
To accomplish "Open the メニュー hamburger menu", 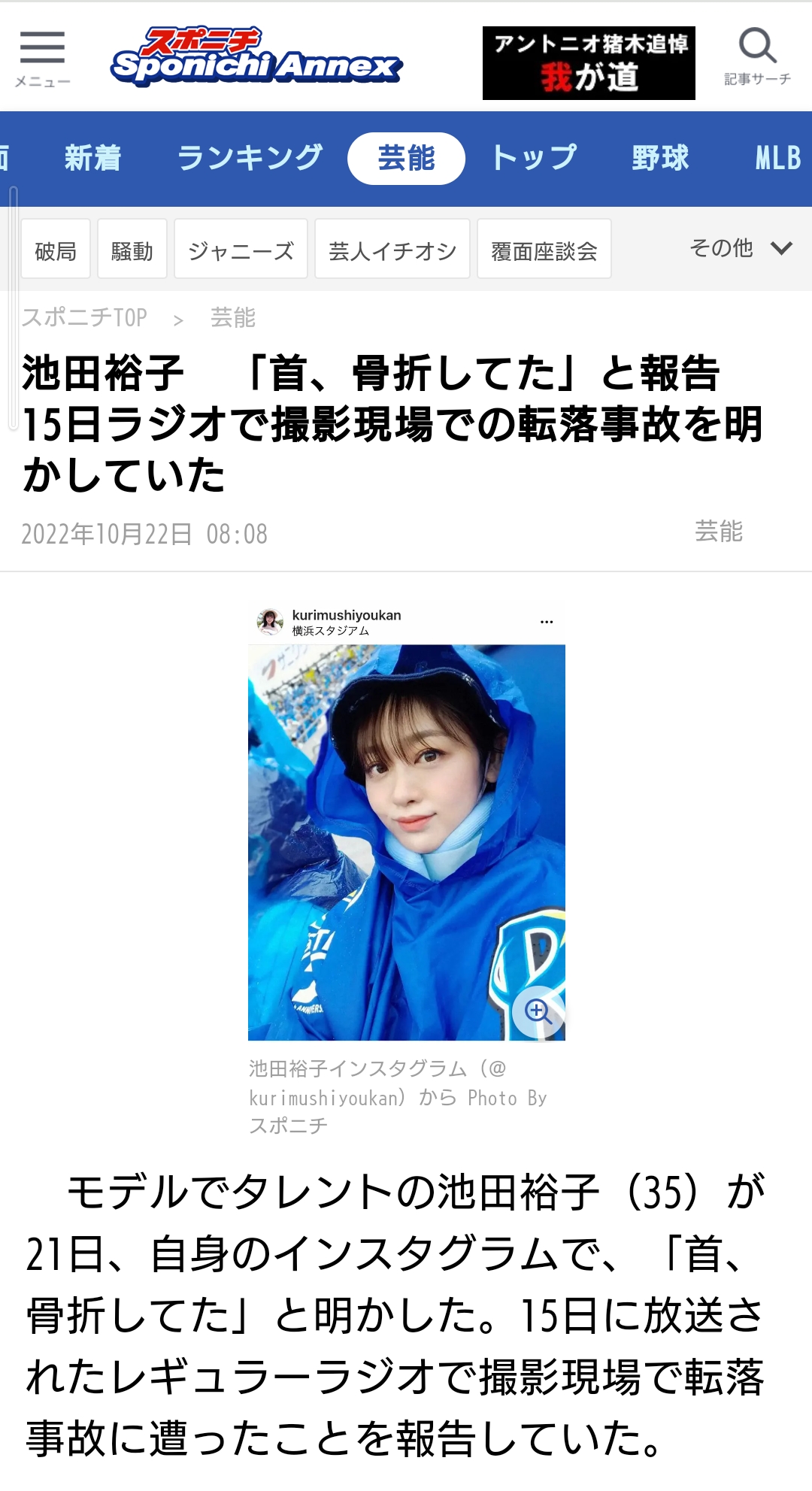I will click(42, 58).
